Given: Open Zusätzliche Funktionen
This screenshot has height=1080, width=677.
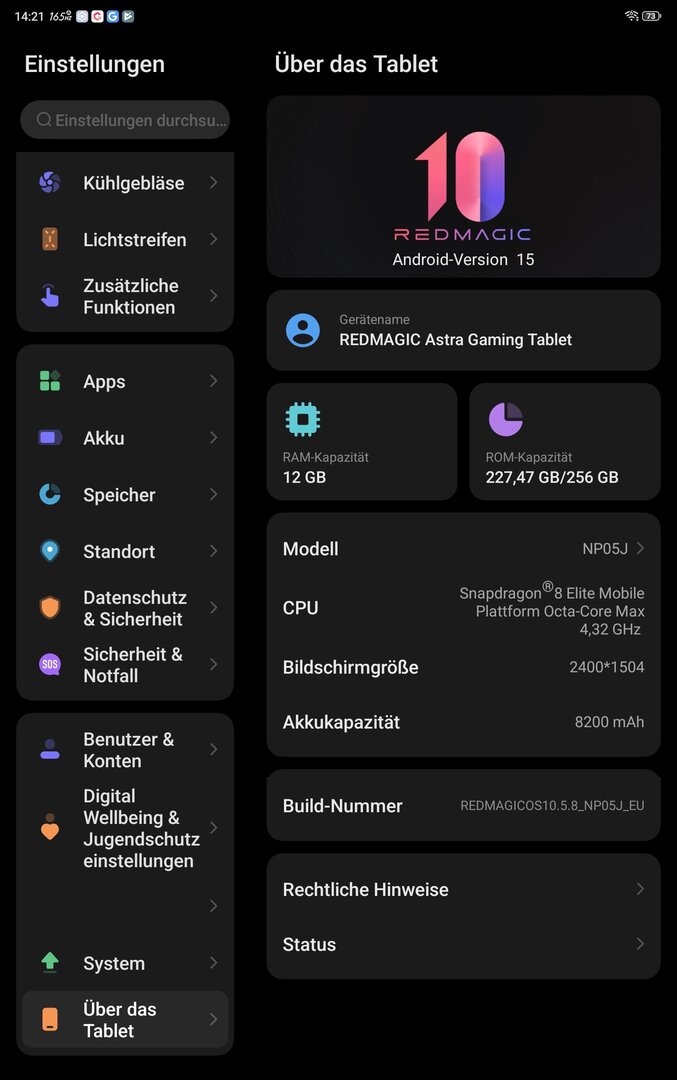Looking at the screenshot, I should (125, 296).
